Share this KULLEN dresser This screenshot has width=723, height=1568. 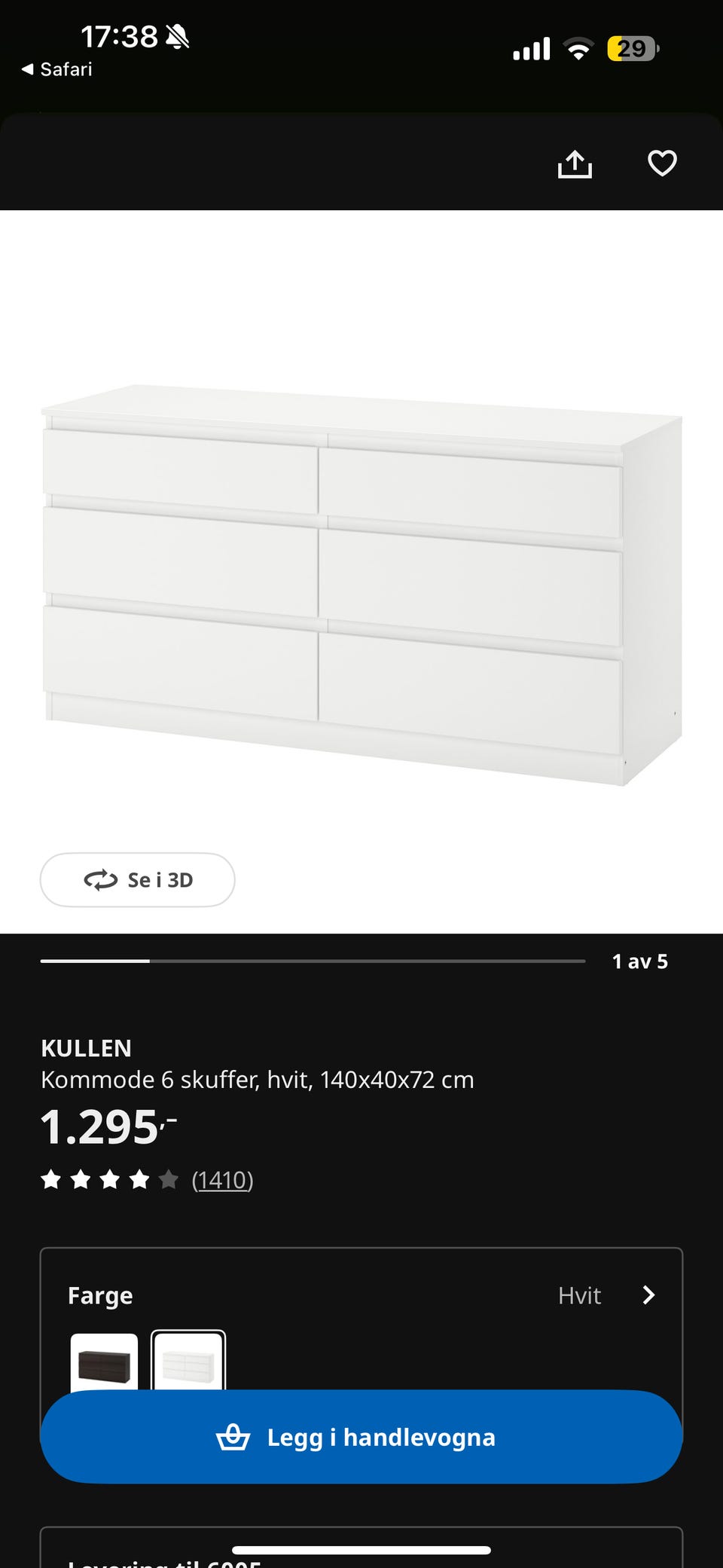575,164
